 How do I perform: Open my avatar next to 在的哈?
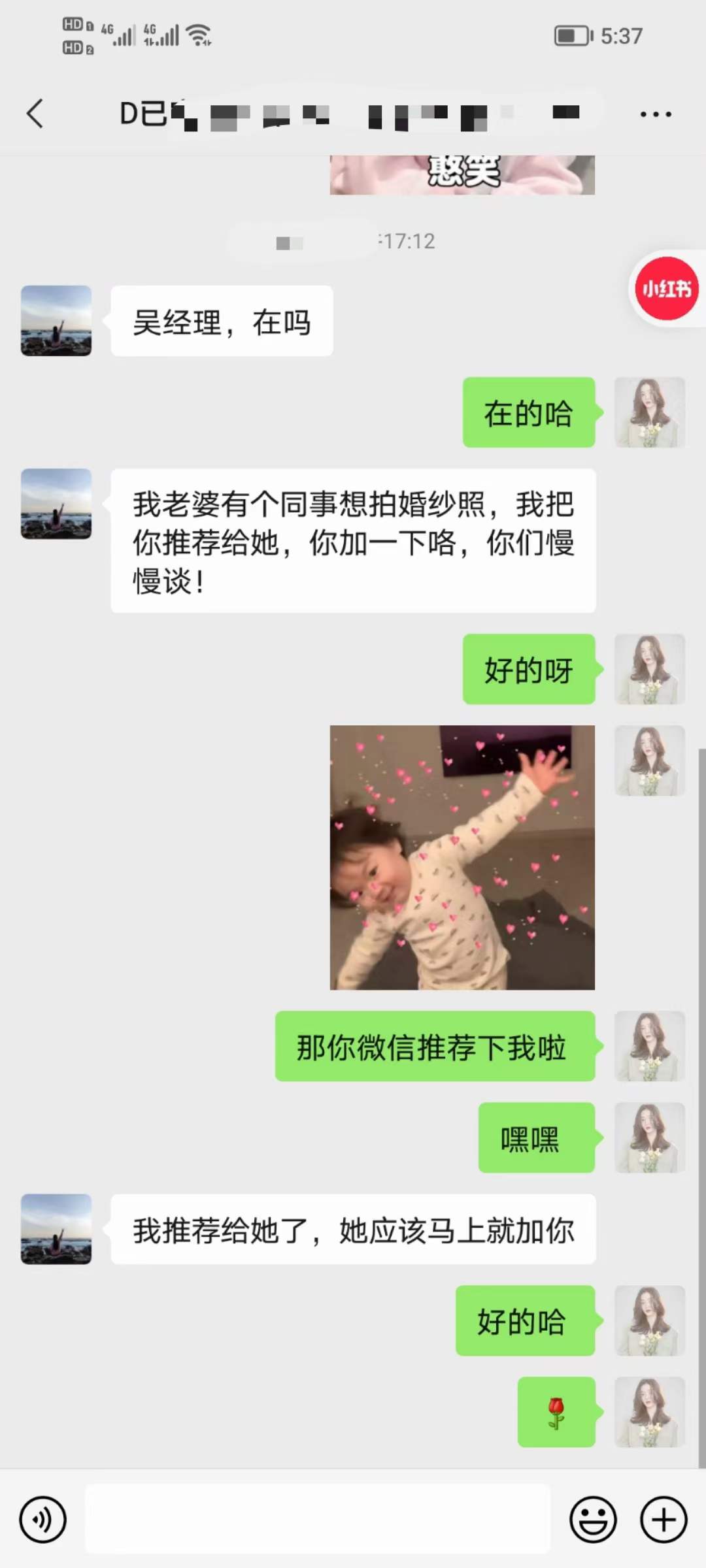(x=649, y=412)
